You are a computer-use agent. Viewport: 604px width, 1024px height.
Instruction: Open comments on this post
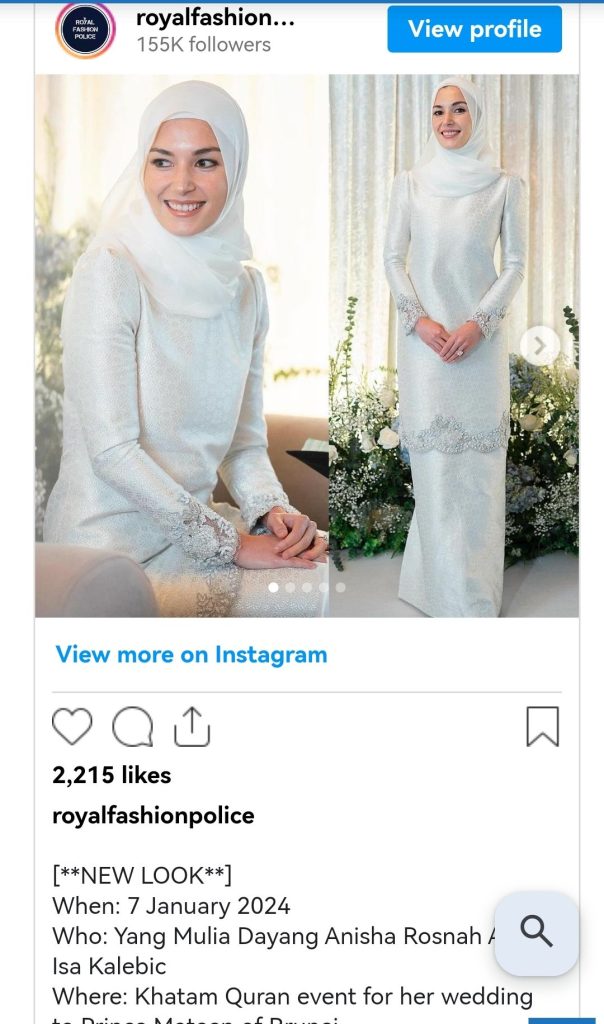[x=132, y=727]
